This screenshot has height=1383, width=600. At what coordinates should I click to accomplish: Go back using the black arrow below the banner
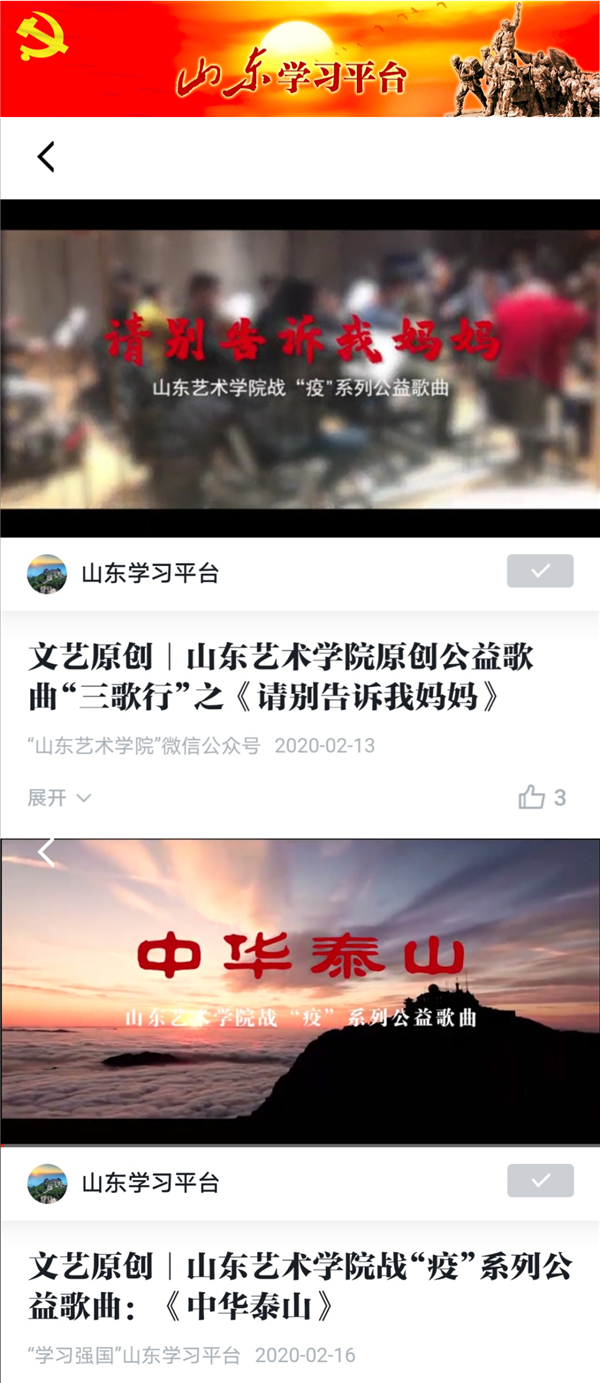click(x=46, y=157)
